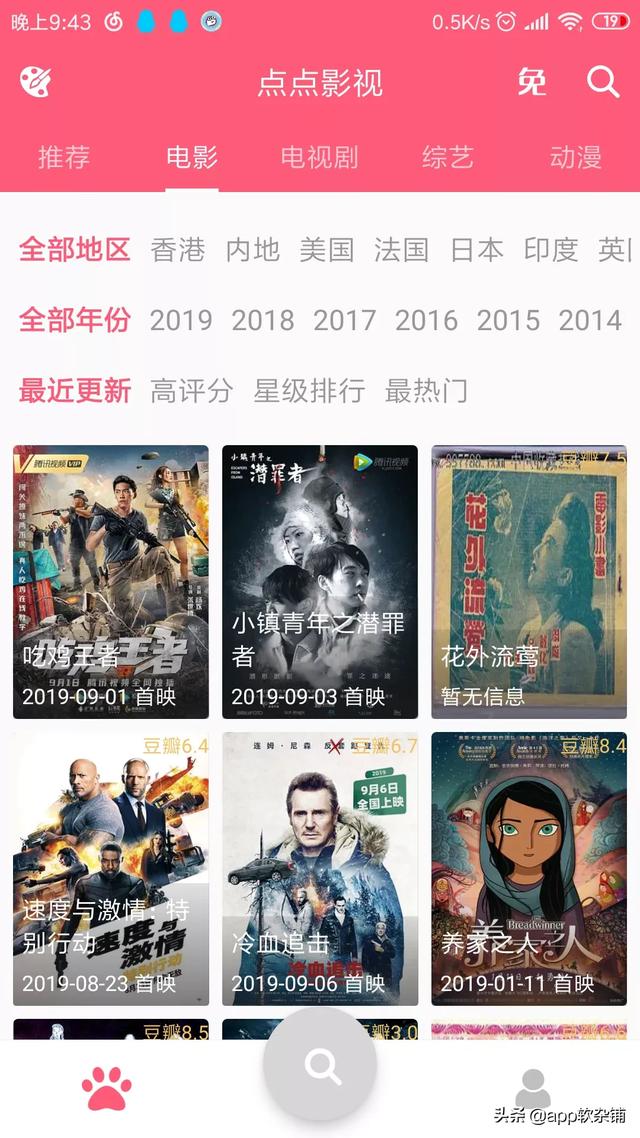640x1138 pixels.
Task: Open the theme palette icon
Action: coord(35,82)
